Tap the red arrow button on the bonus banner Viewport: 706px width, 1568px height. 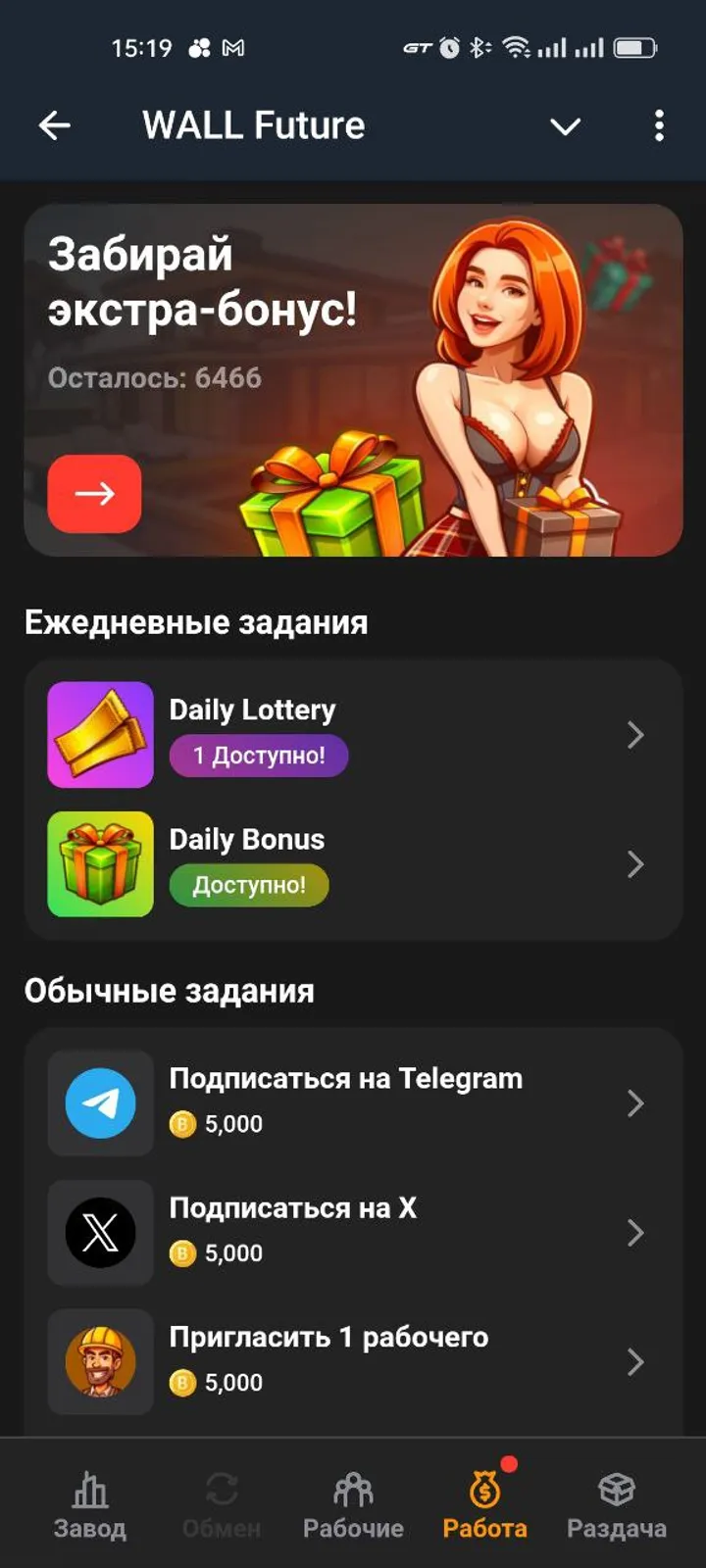coord(94,494)
